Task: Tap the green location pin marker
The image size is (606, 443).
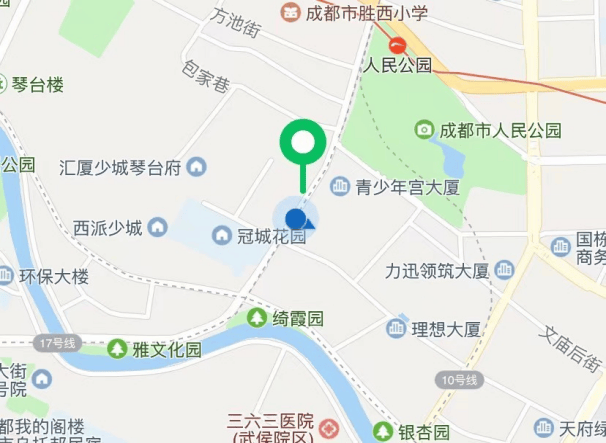Action: tap(303, 143)
